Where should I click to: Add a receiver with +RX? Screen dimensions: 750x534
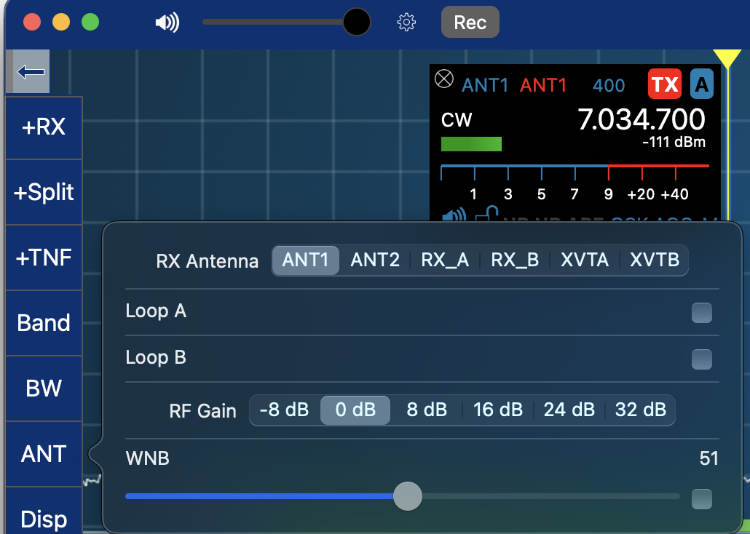point(44,127)
